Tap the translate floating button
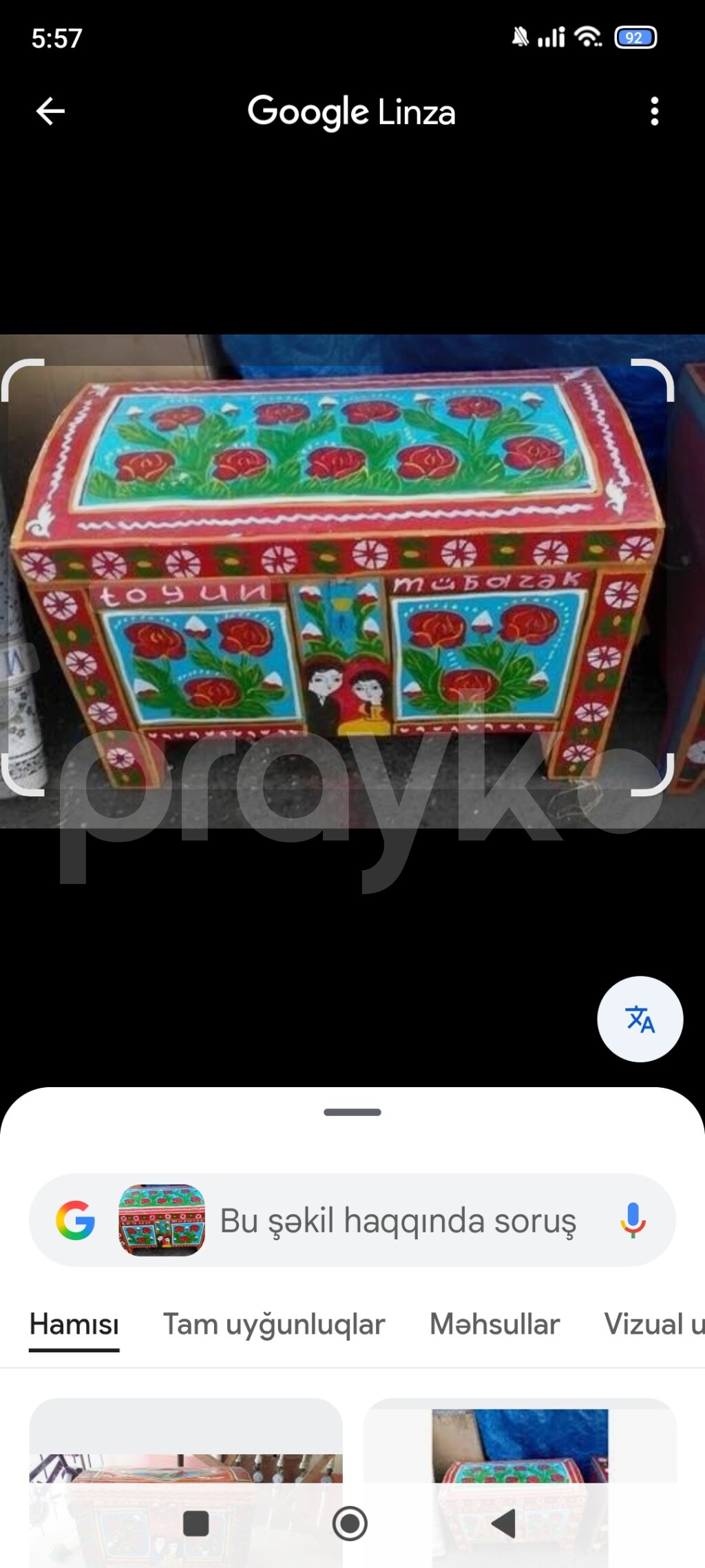Image resolution: width=705 pixels, height=1568 pixels. tap(640, 1019)
